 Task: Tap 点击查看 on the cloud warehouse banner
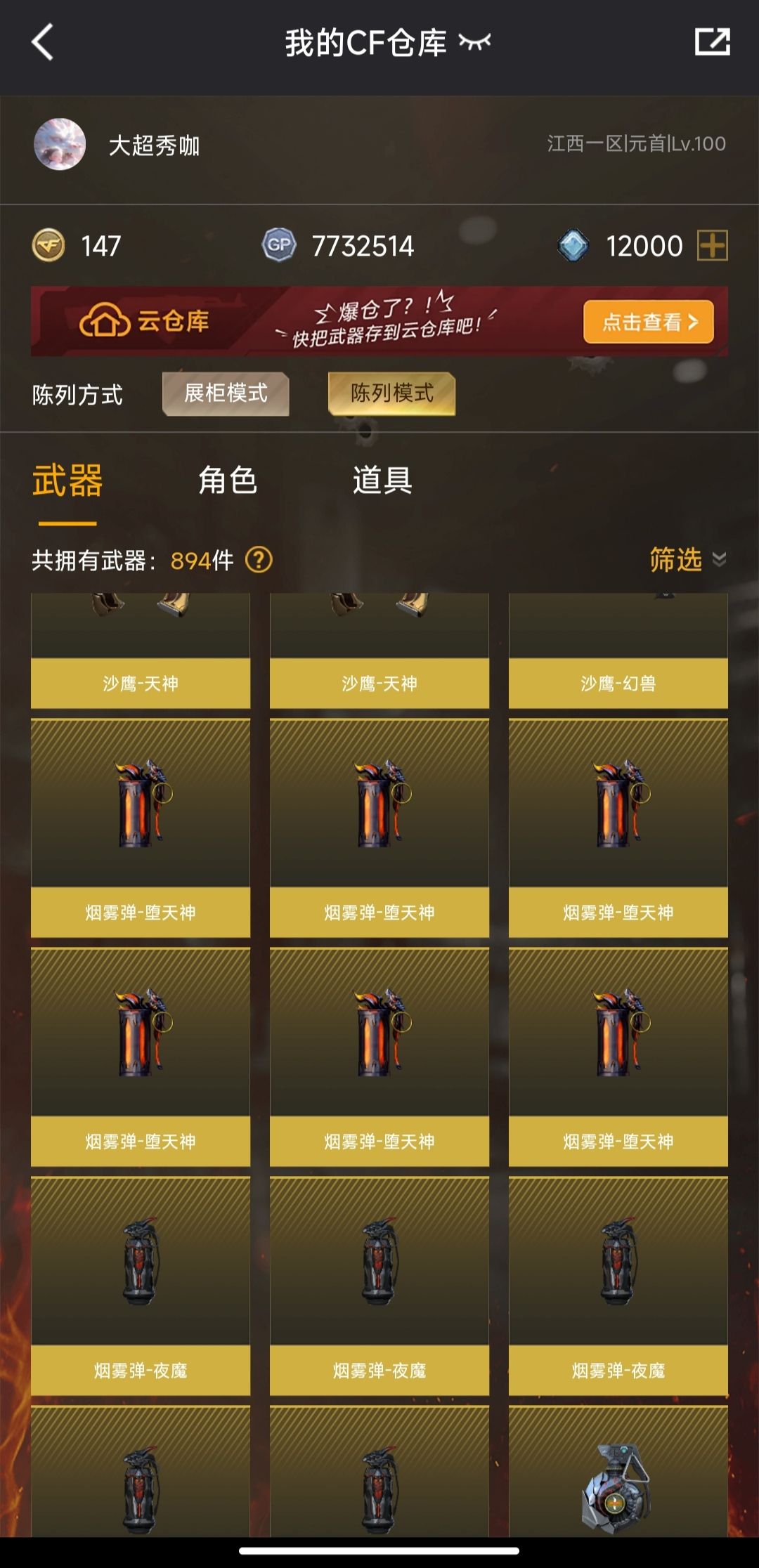point(648,322)
